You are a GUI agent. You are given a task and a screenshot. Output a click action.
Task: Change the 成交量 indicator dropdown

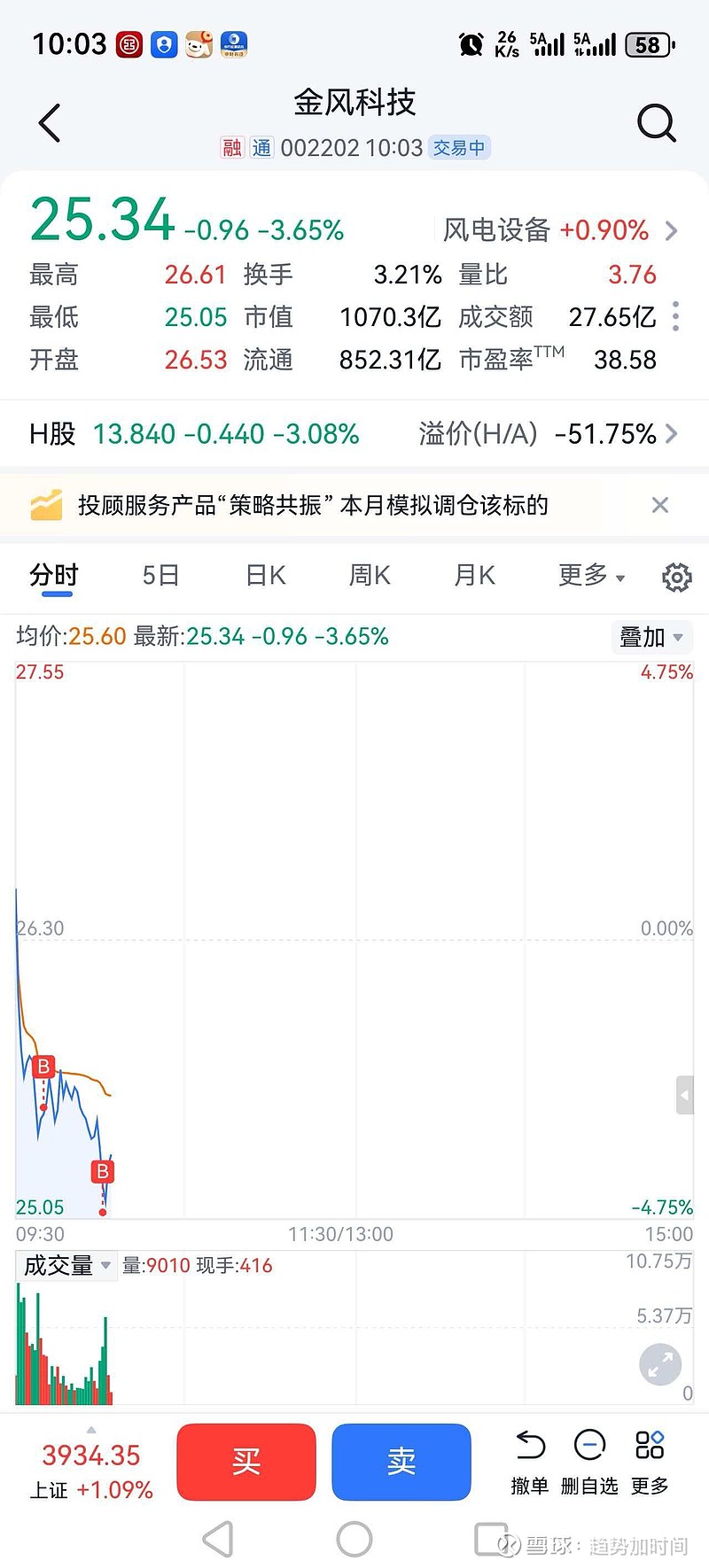pos(67,1266)
